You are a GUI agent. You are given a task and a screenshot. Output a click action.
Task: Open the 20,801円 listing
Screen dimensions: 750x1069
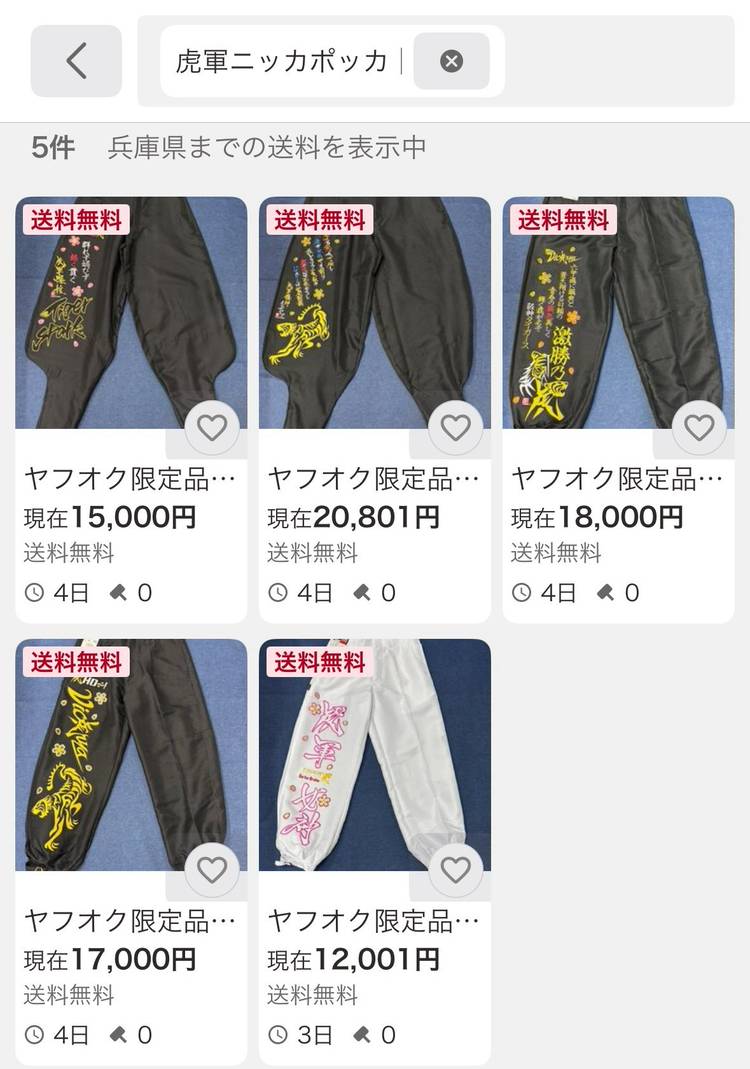click(374, 310)
